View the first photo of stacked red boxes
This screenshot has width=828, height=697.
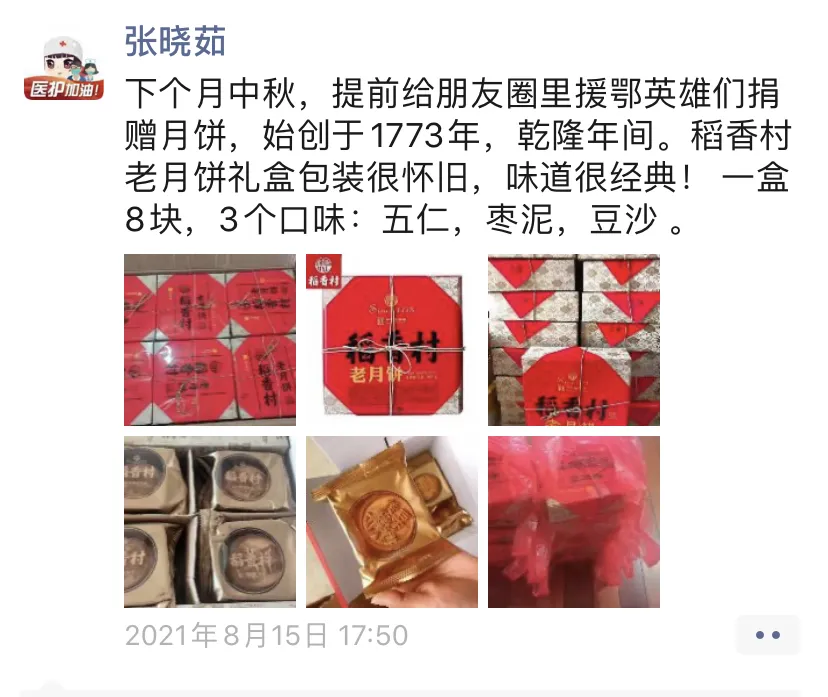(x=210, y=340)
